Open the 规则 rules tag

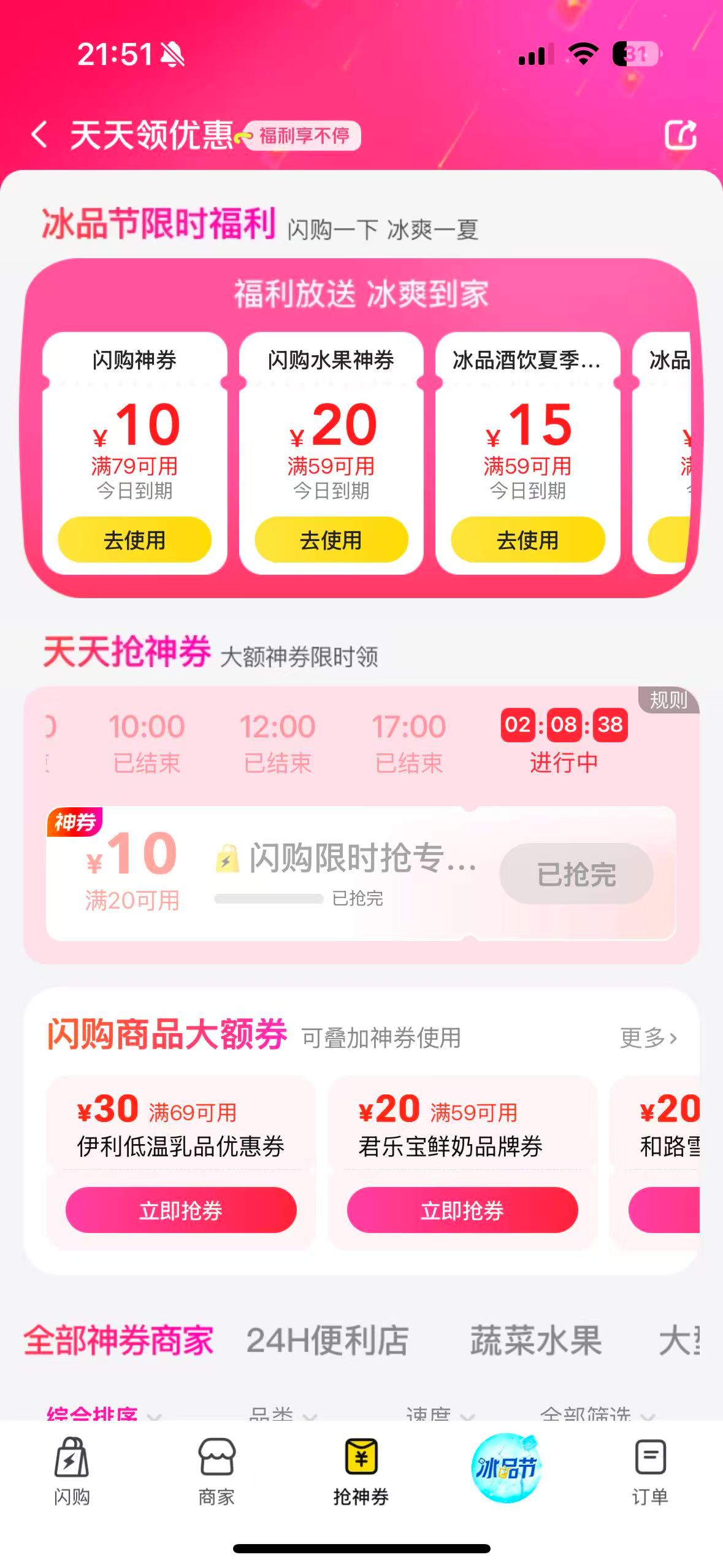pos(668,699)
